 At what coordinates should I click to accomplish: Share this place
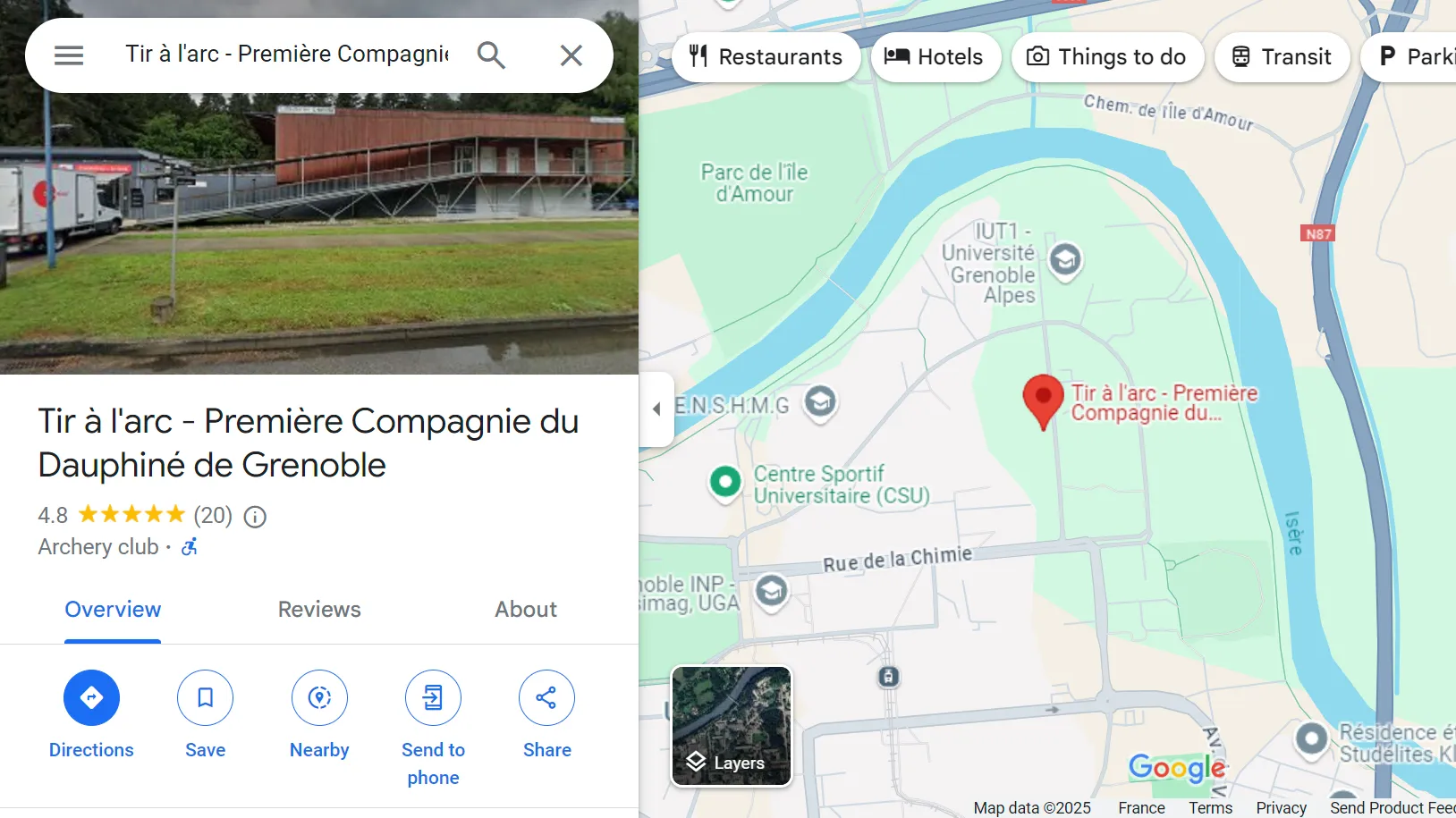(546, 697)
